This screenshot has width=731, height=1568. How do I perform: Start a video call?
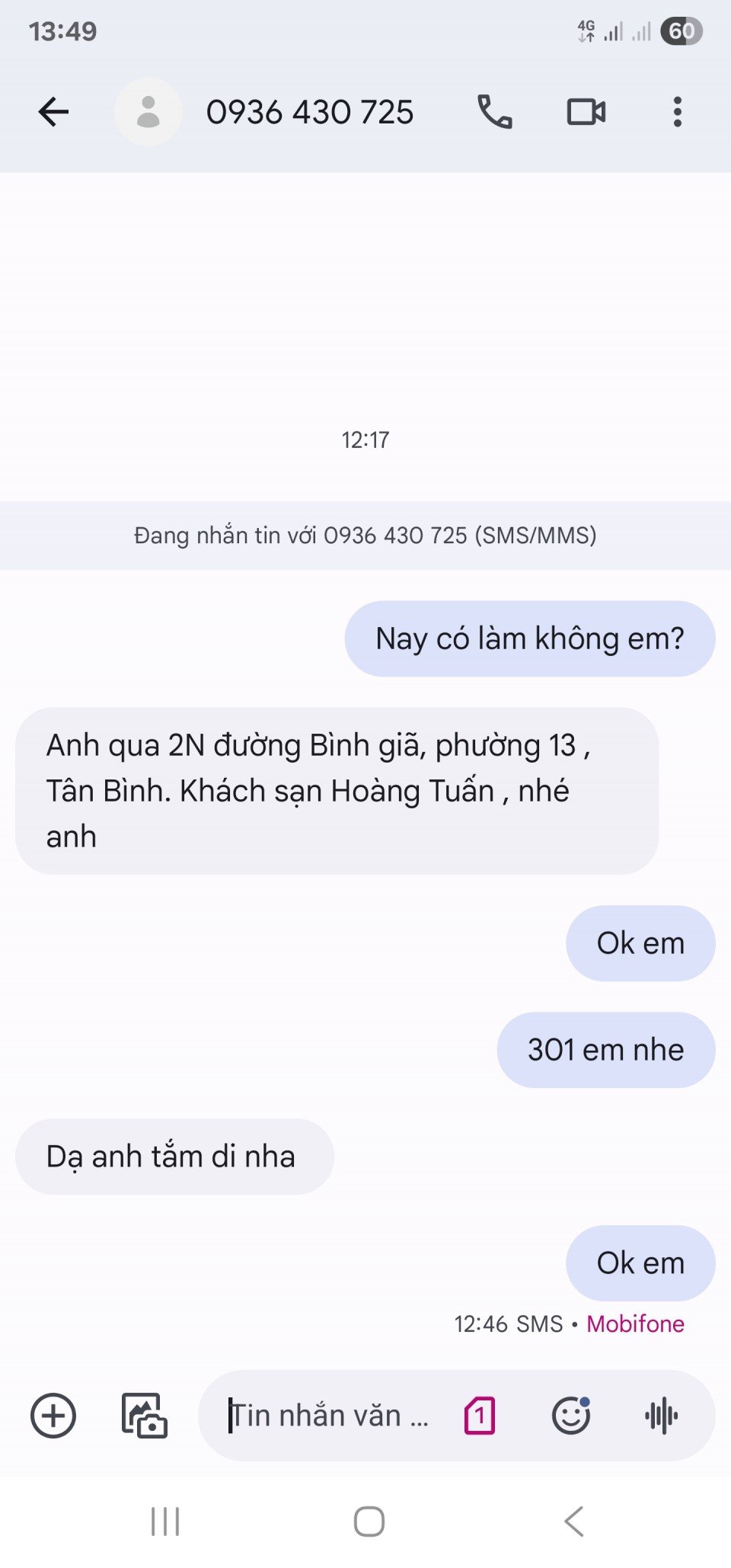click(x=586, y=112)
